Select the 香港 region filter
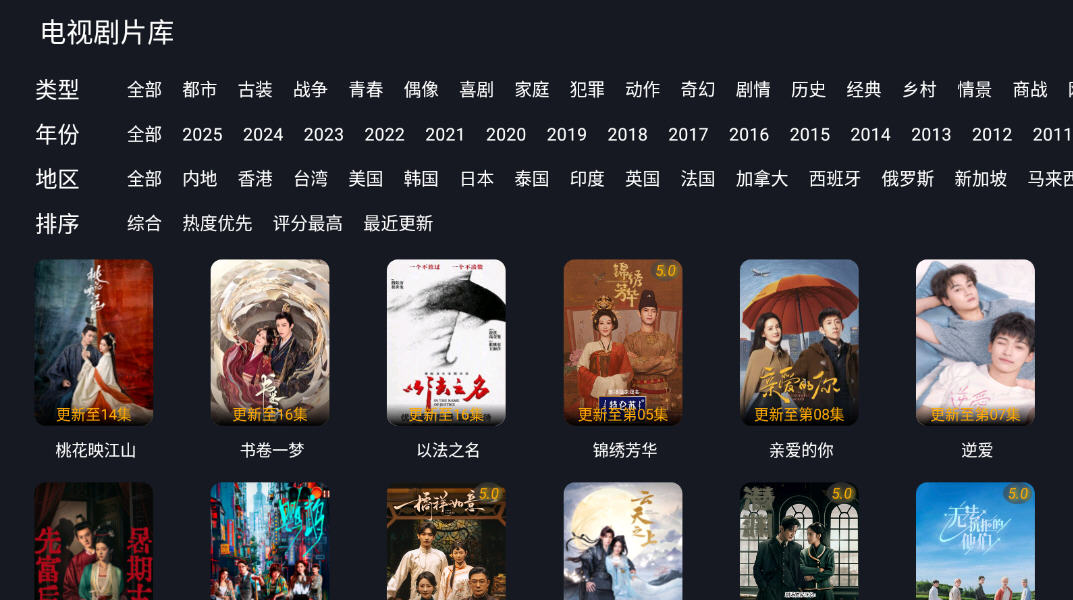Screen dimensions: 1073x600 [255, 179]
